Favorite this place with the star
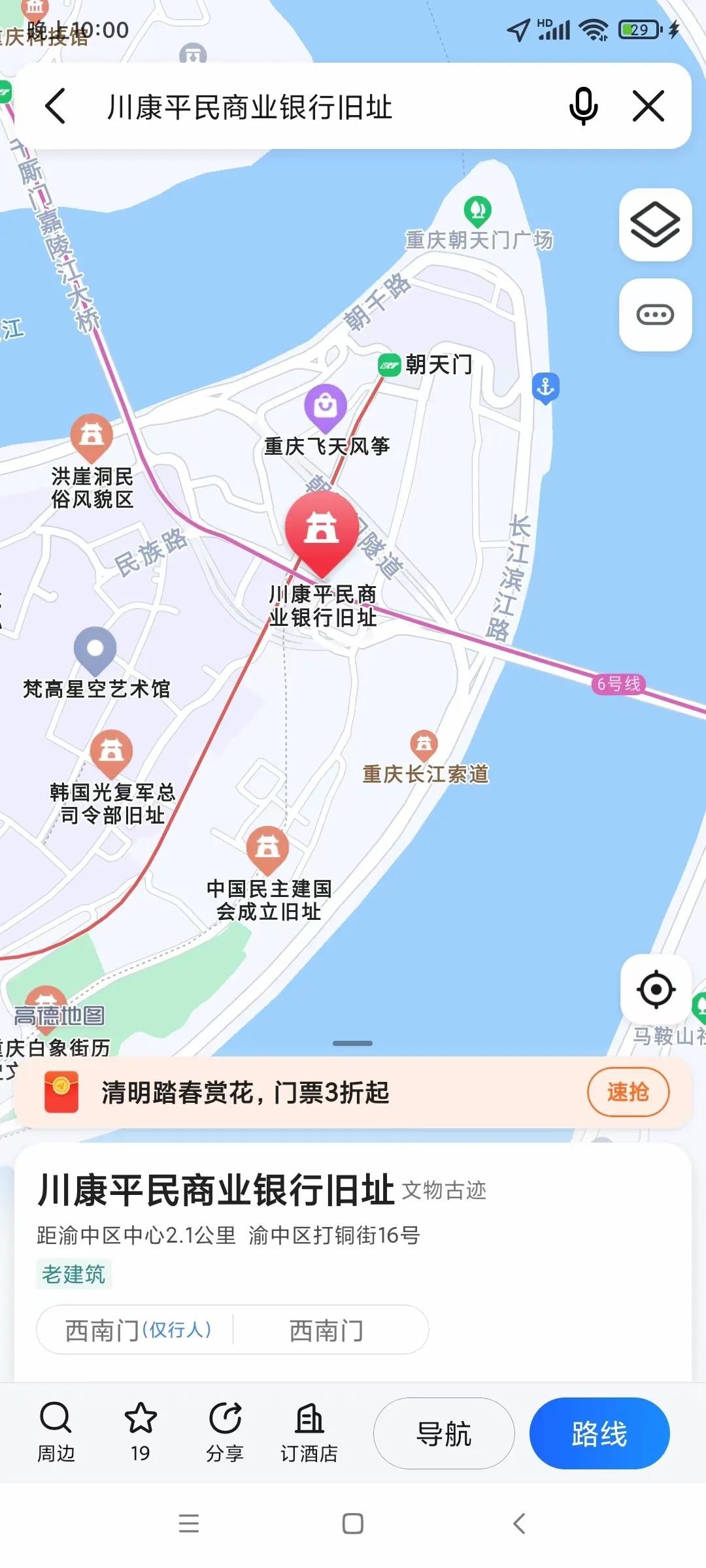This screenshot has width=706, height=1568. [x=141, y=1433]
